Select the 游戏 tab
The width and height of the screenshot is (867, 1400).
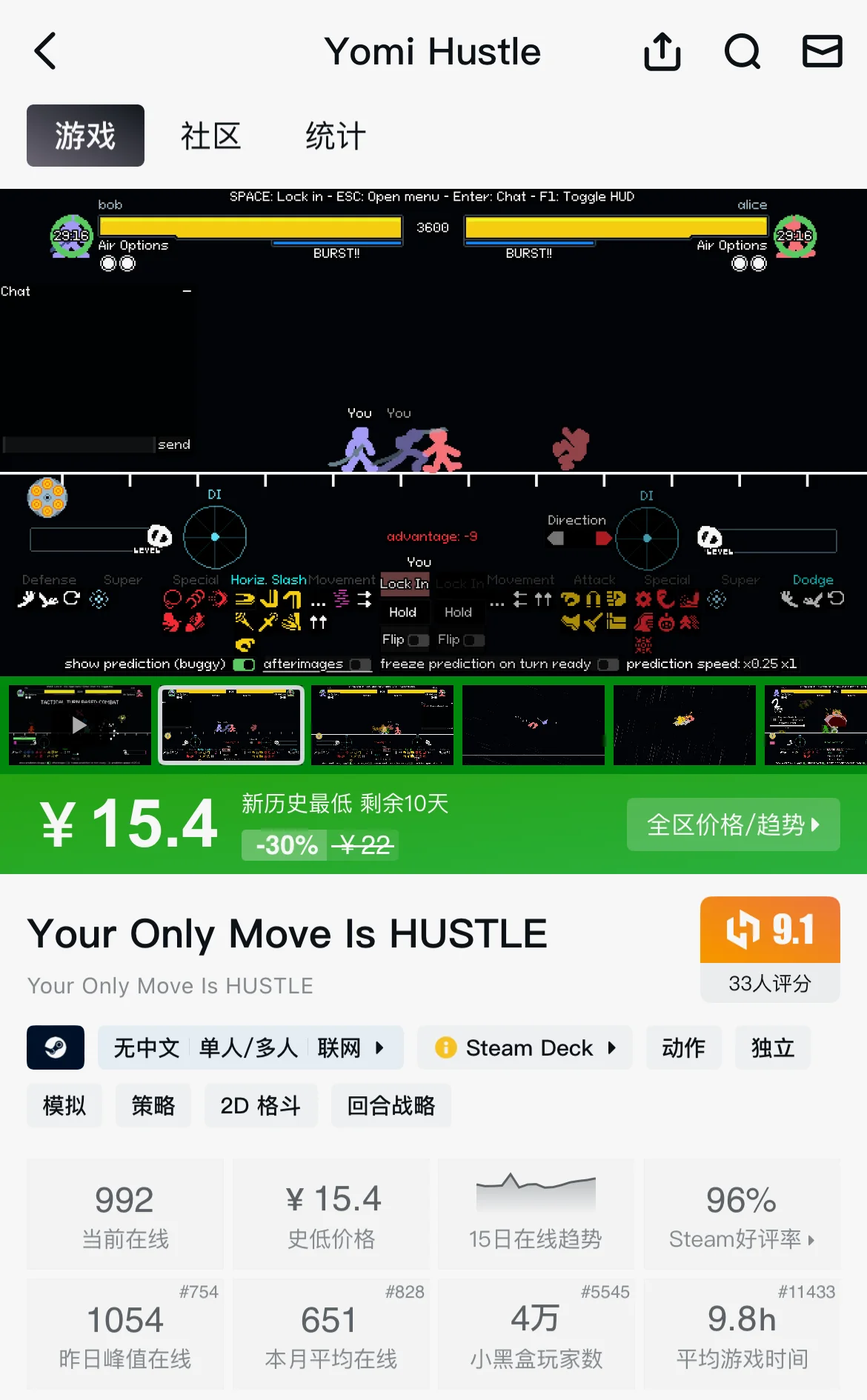pos(85,136)
